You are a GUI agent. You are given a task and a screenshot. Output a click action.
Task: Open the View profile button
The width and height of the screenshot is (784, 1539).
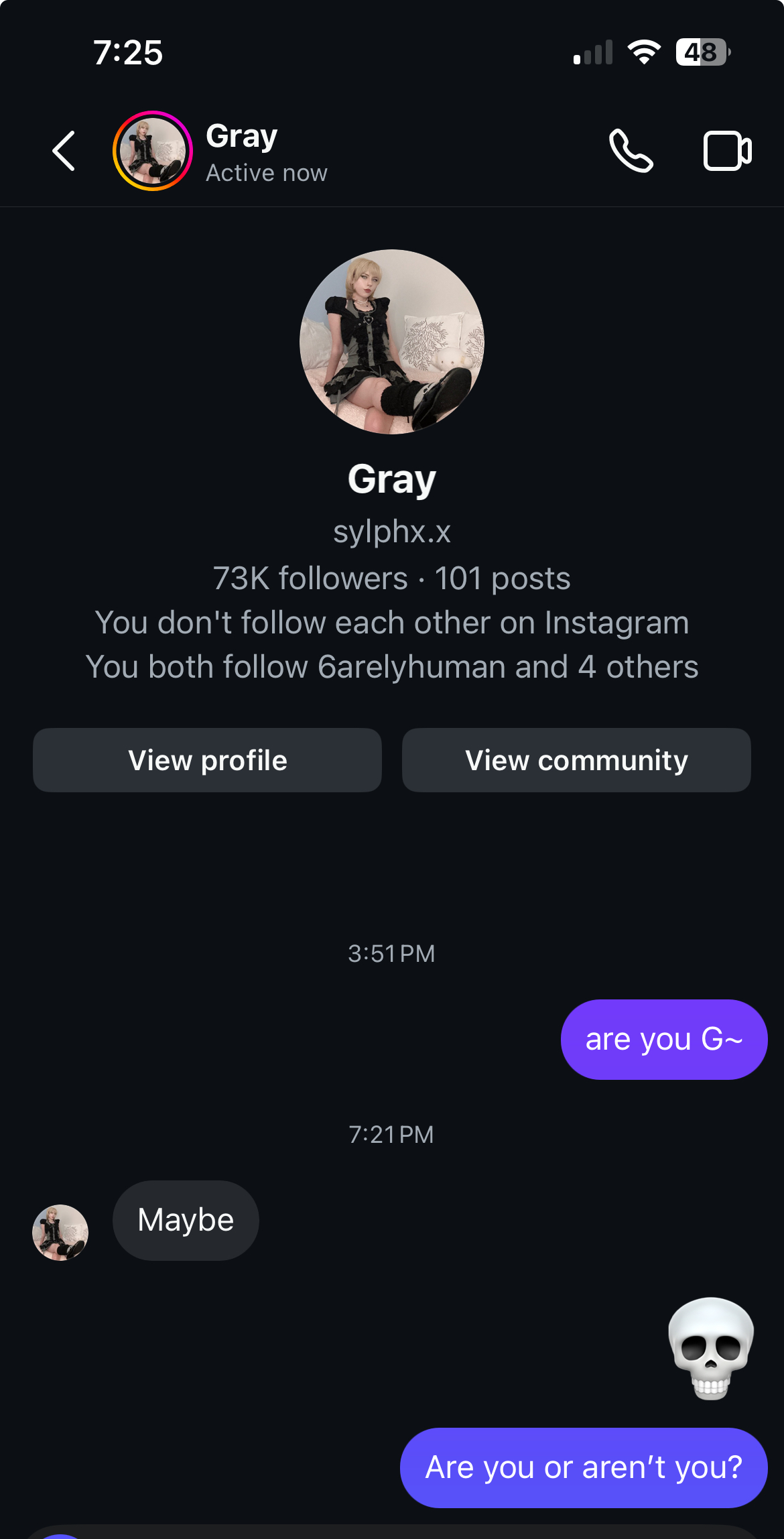coord(207,760)
